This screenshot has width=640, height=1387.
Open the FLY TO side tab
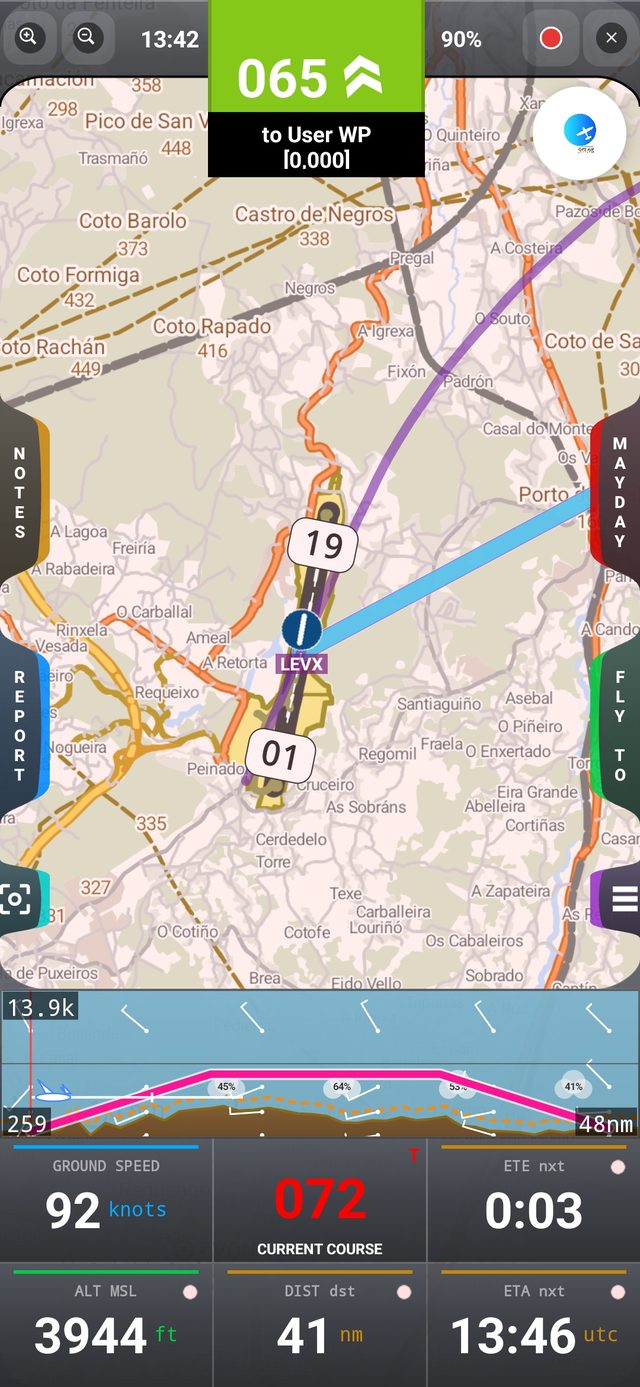tap(617, 726)
